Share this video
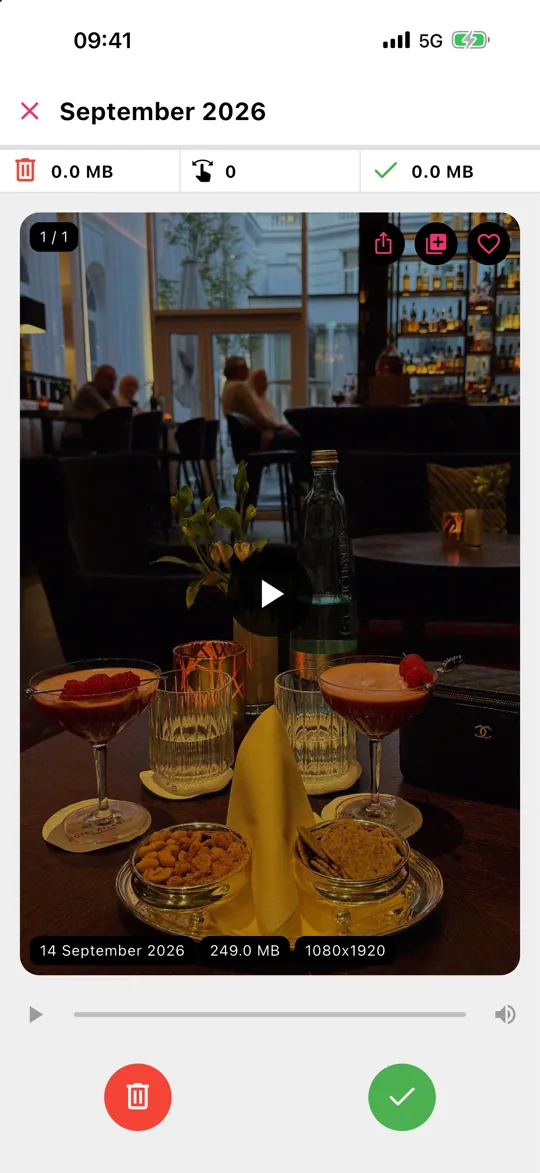Image resolution: width=540 pixels, height=1173 pixels. pyautogui.click(x=383, y=243)
